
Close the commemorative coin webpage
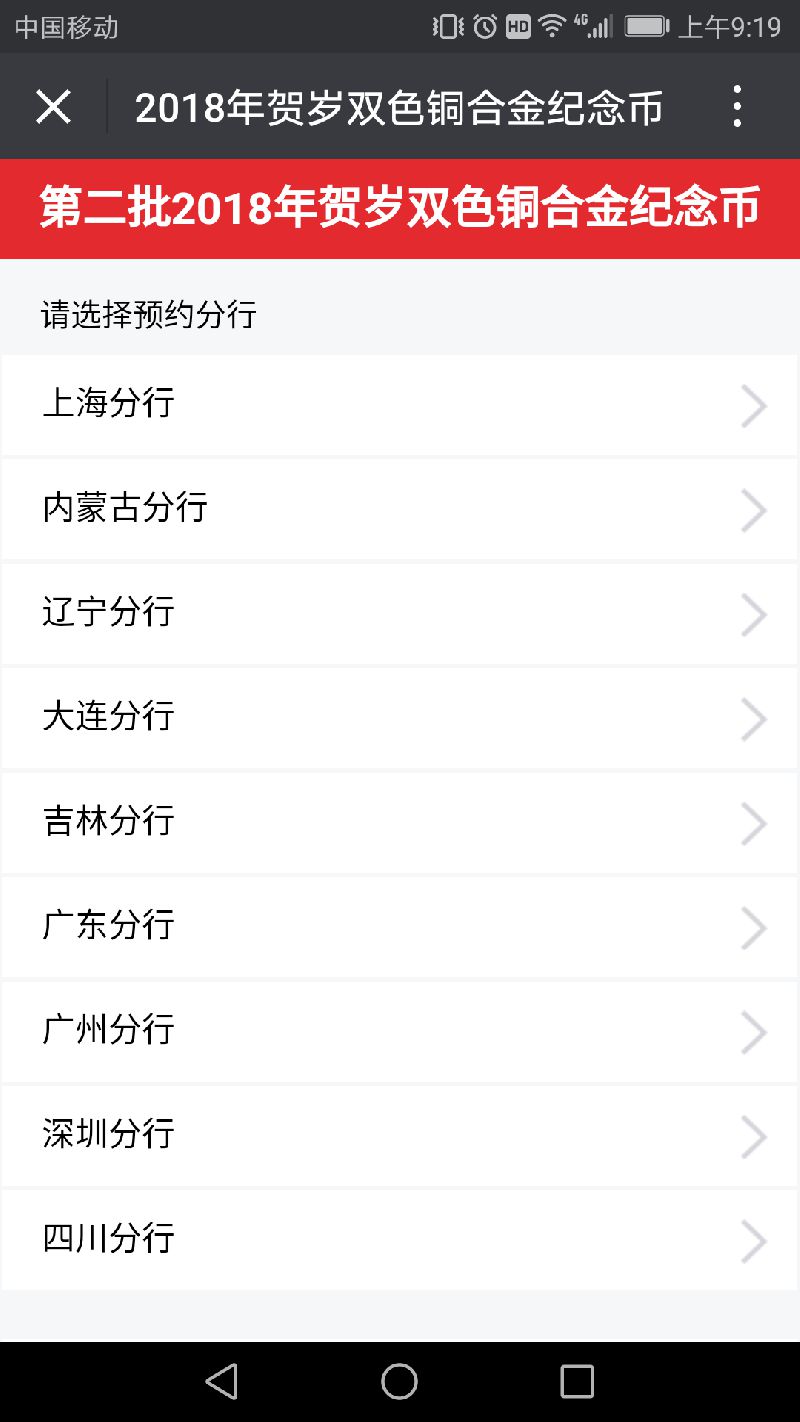pos(53,106)
